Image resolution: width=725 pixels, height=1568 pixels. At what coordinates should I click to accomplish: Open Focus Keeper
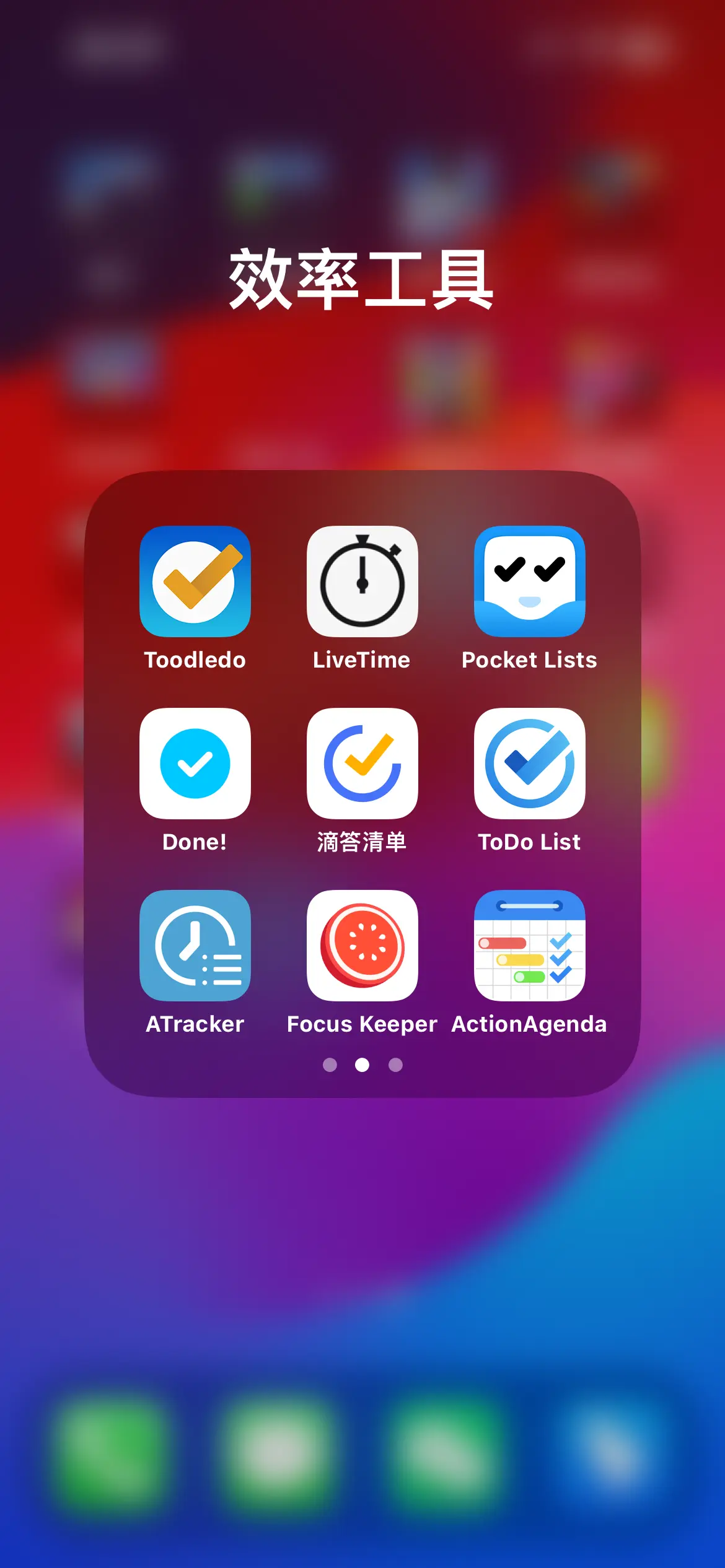point(362,946)
